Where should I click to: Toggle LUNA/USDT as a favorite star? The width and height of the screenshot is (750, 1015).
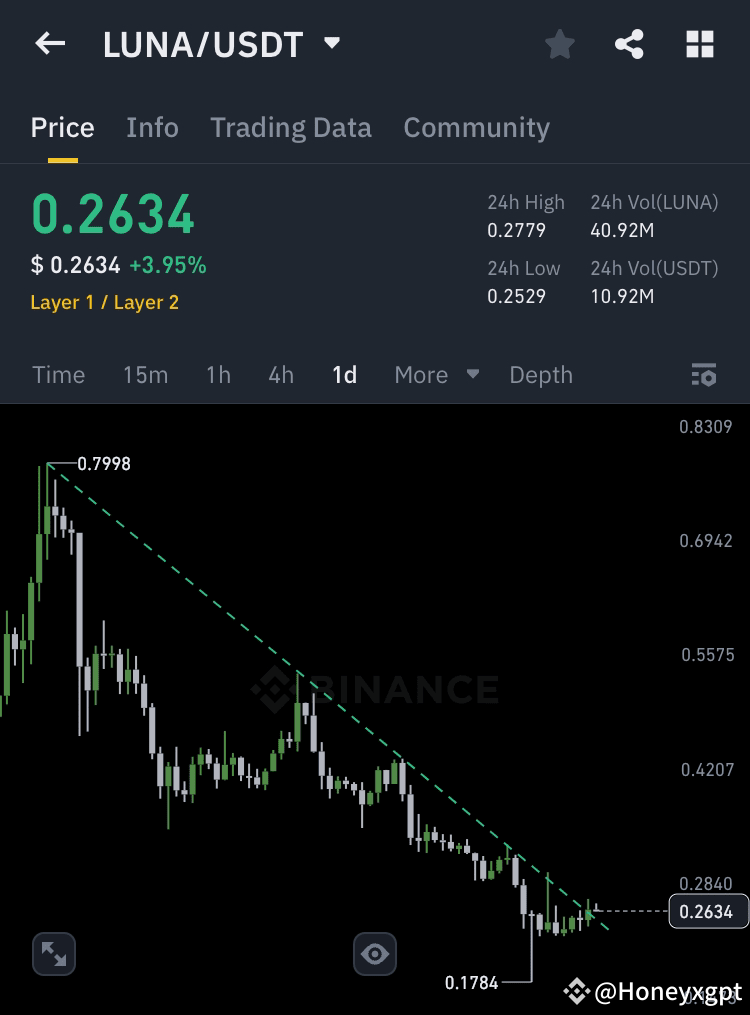(559, 43)
